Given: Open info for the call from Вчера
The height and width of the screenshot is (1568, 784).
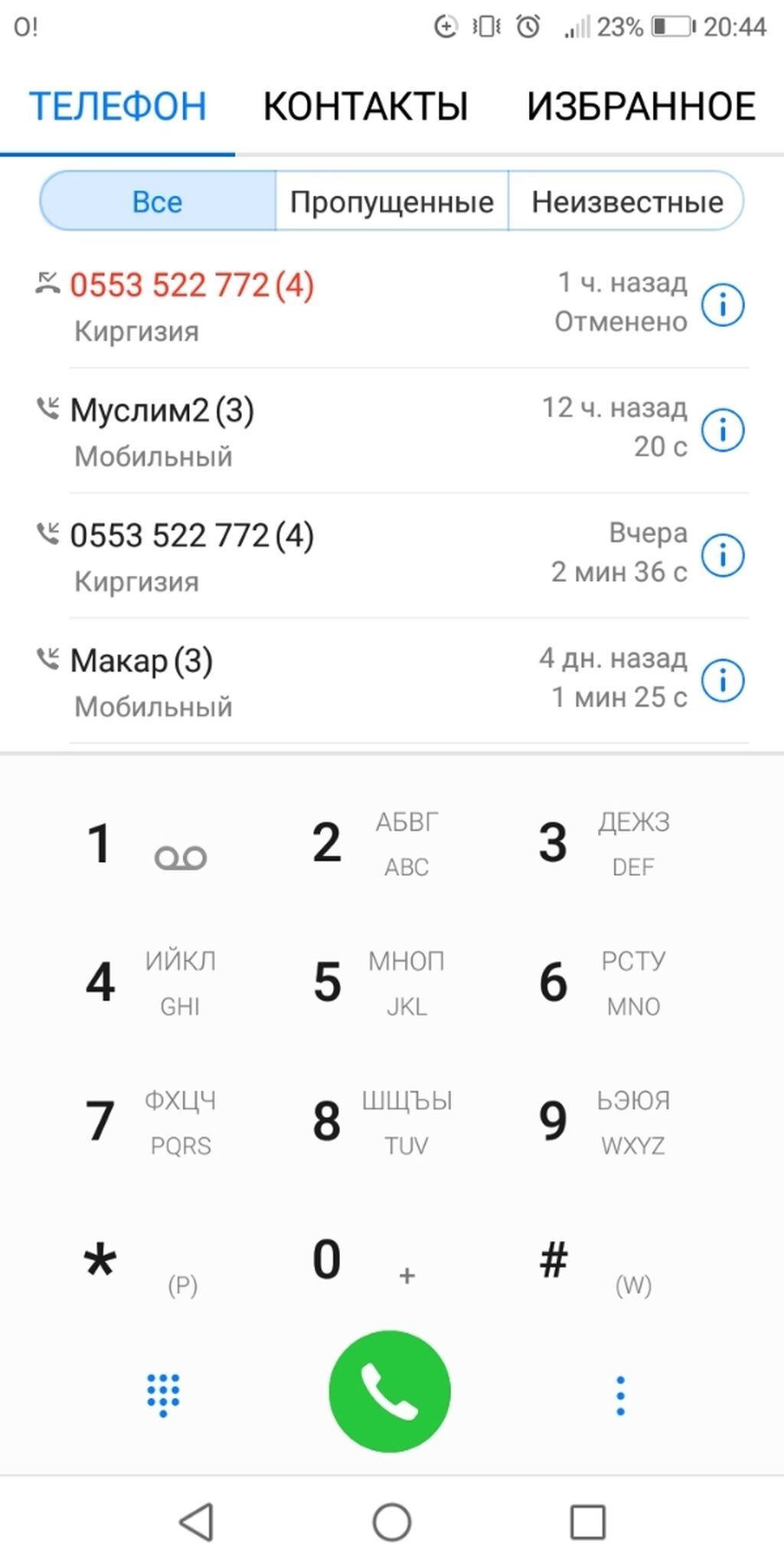Looking at the screenshot, I should pyautogui.click(x=723, y=555).
